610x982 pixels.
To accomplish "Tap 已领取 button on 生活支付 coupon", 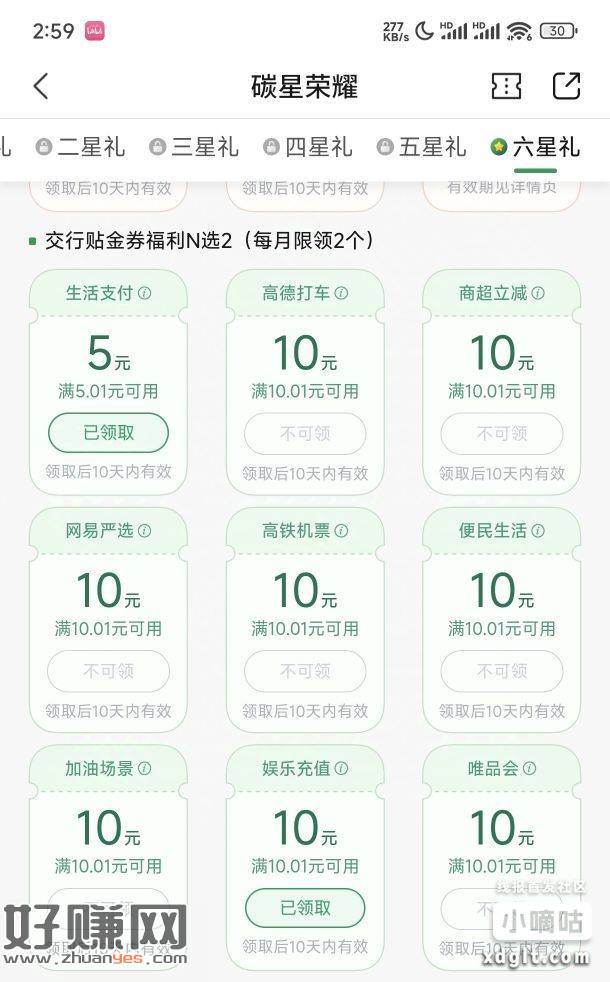I will point(108,433).
